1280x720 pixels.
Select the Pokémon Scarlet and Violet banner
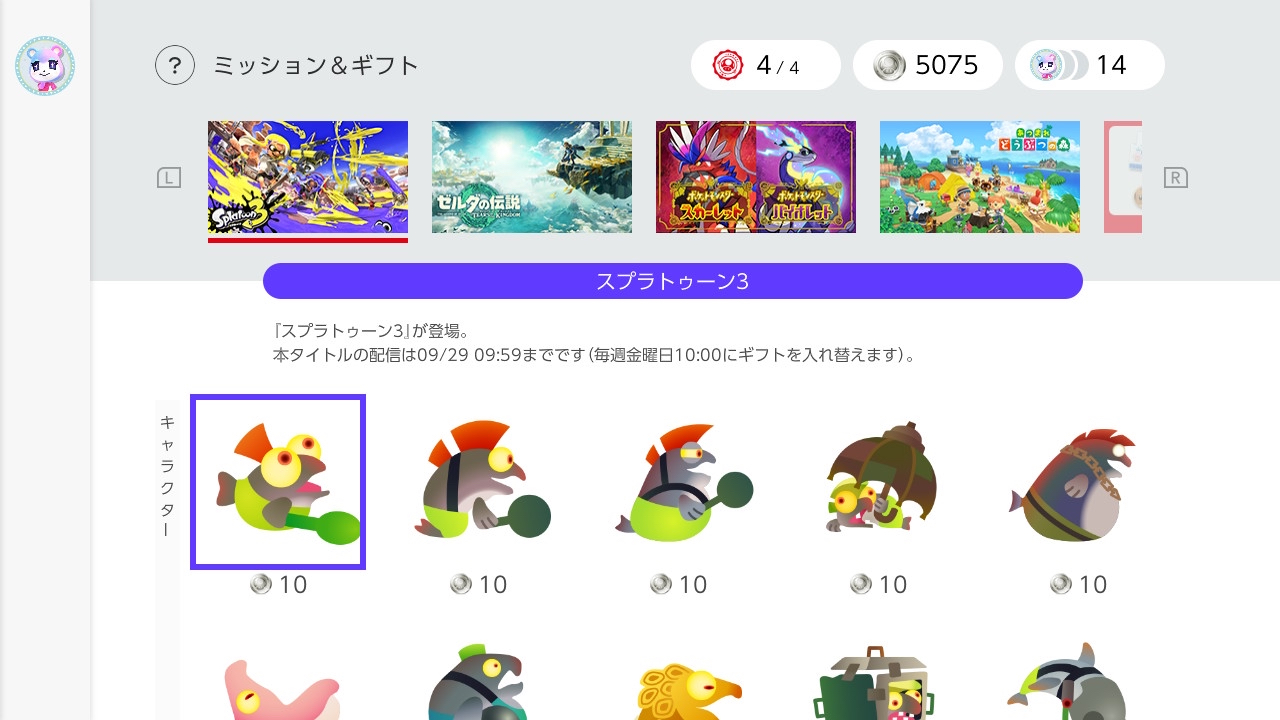pyautogui.click(x=756, y=177)
